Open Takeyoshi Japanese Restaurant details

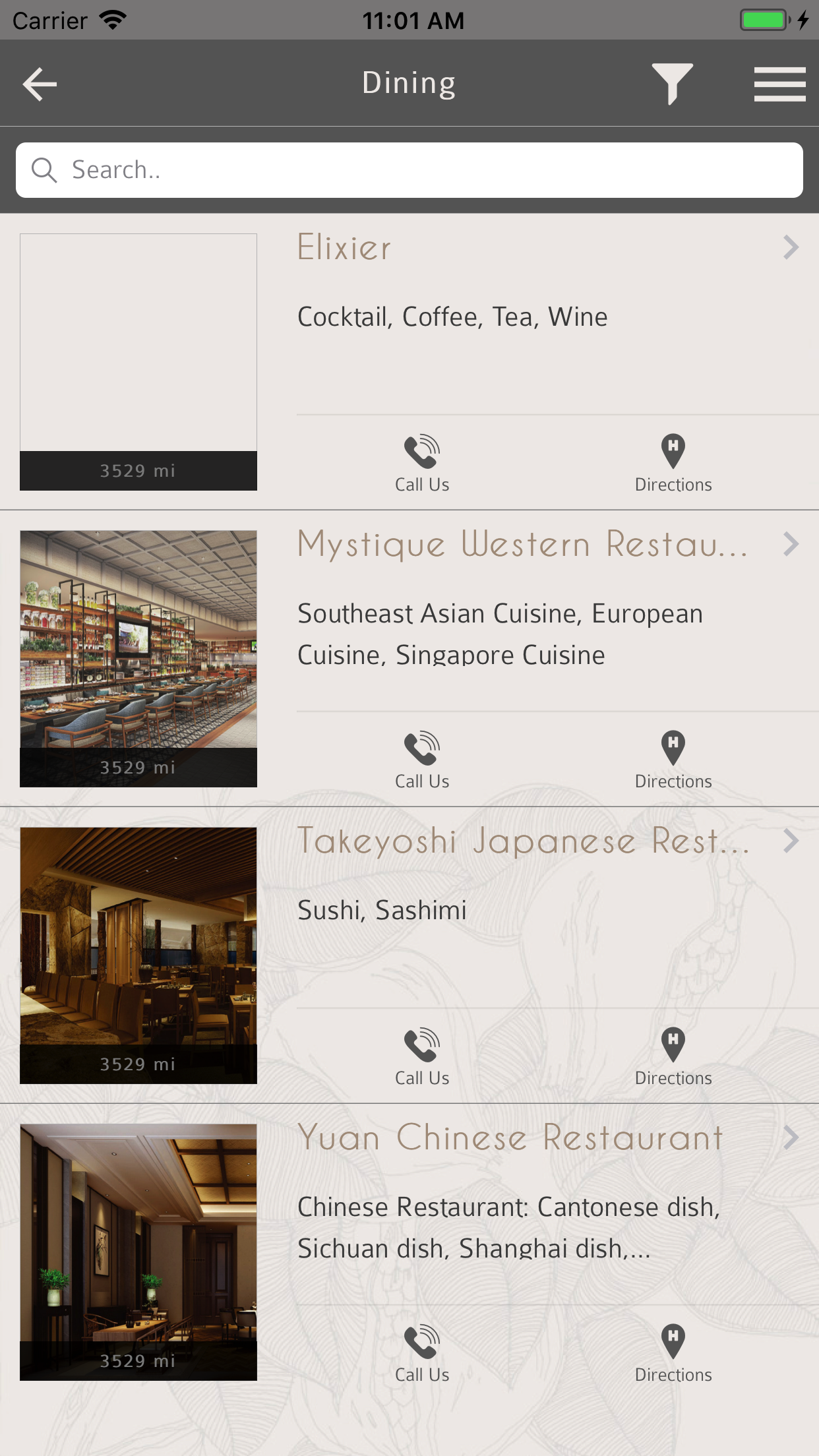(x=790, y=841)
